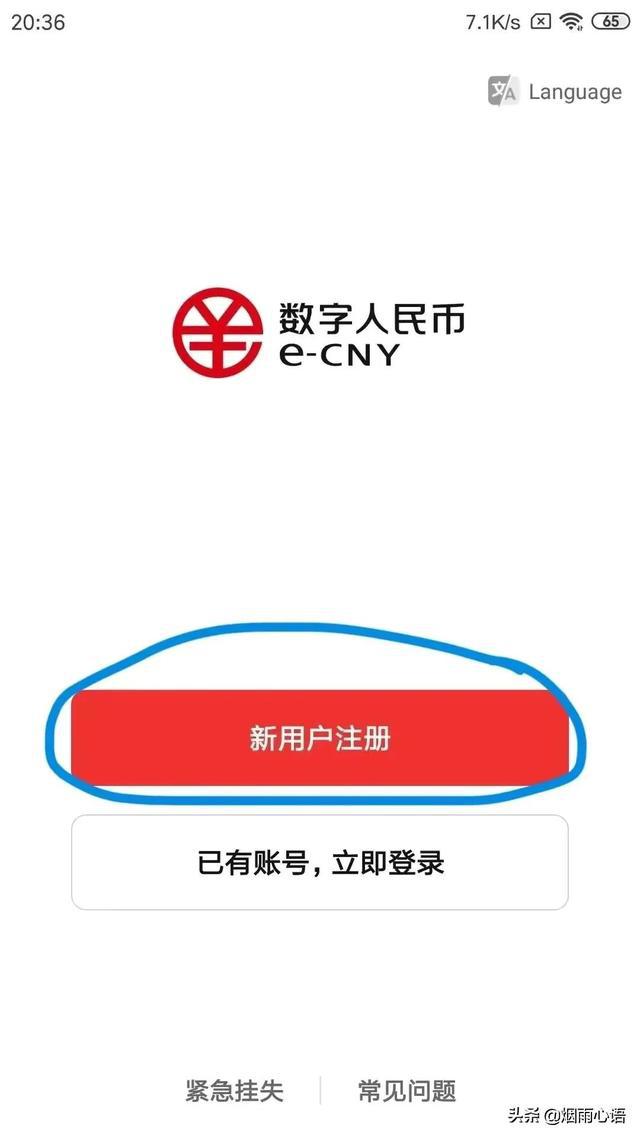640x1138 pixels.
Task: Log in with existing account 已有账号，立即登录
Action: coord(320,863)
